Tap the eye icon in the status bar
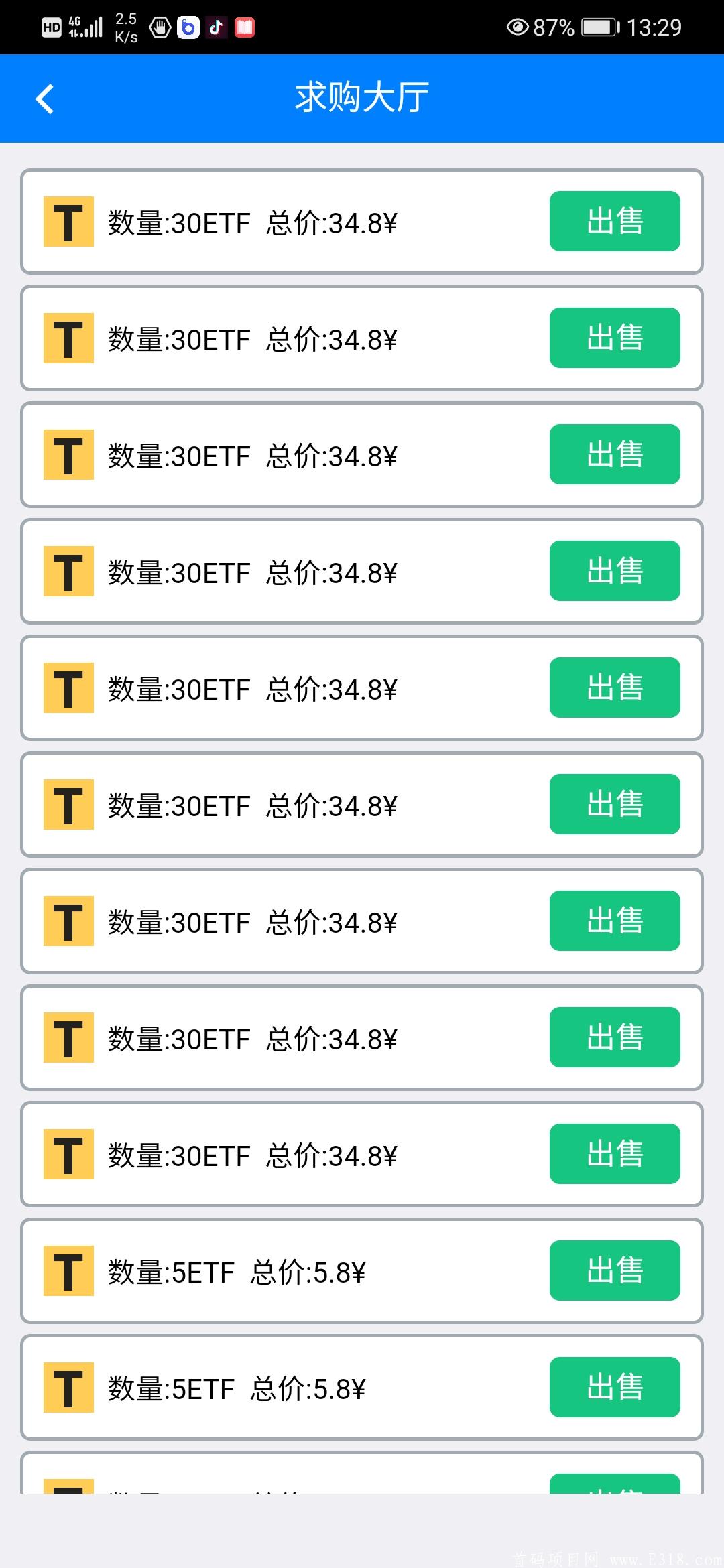This screenshot has height=1568, width=724. tap(517, 27)
